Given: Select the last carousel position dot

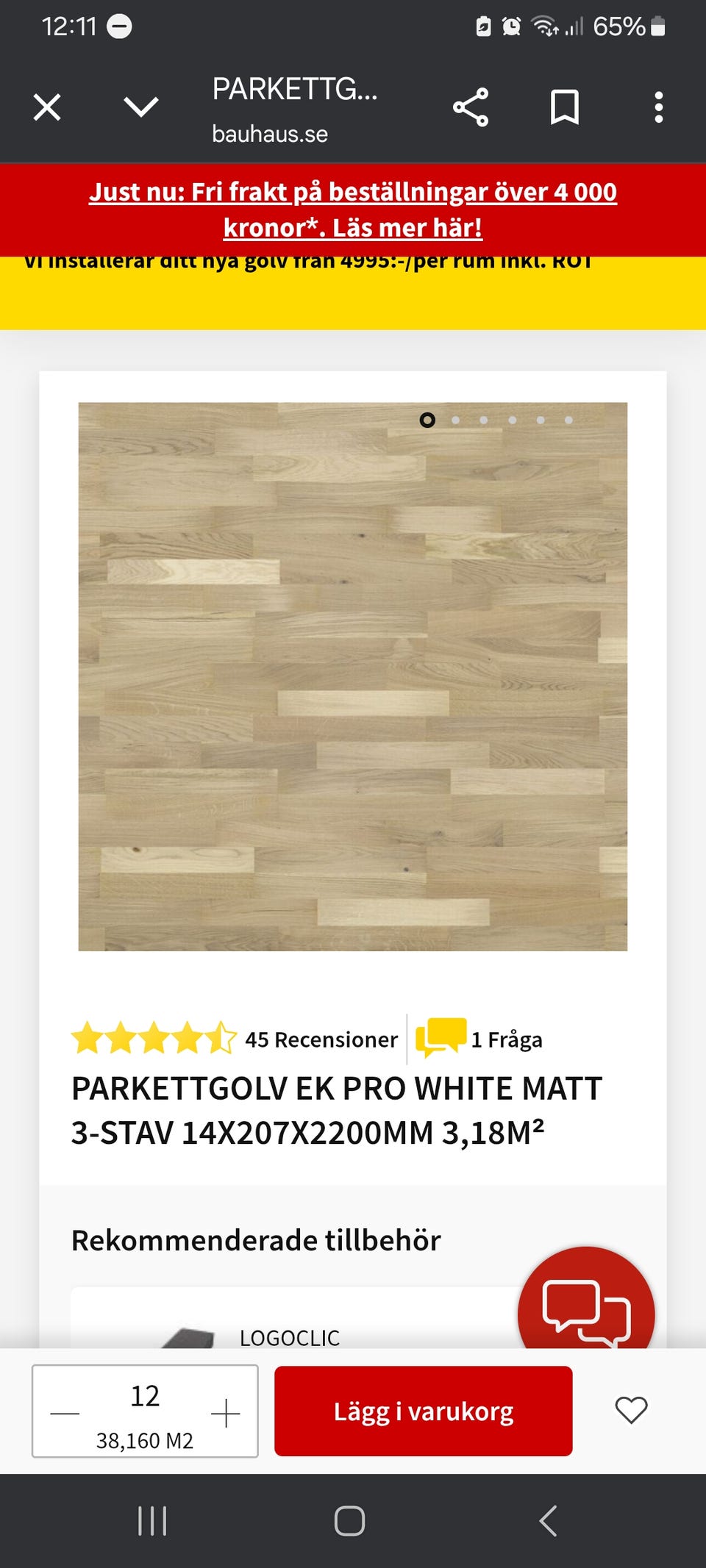Looking at the screenshot, I should coord(568,420).
